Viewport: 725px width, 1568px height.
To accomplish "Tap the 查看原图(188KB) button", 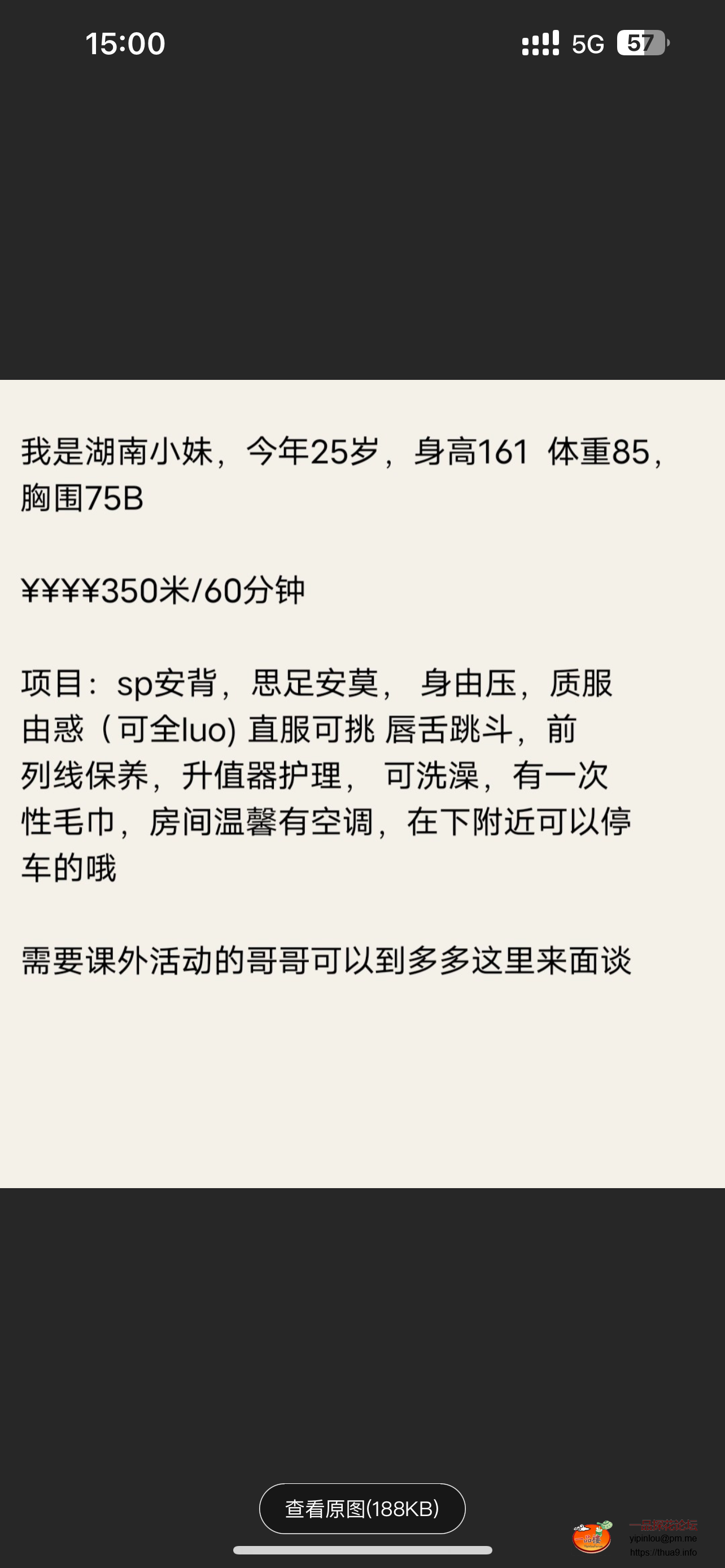I will (x=362, y=1508).
